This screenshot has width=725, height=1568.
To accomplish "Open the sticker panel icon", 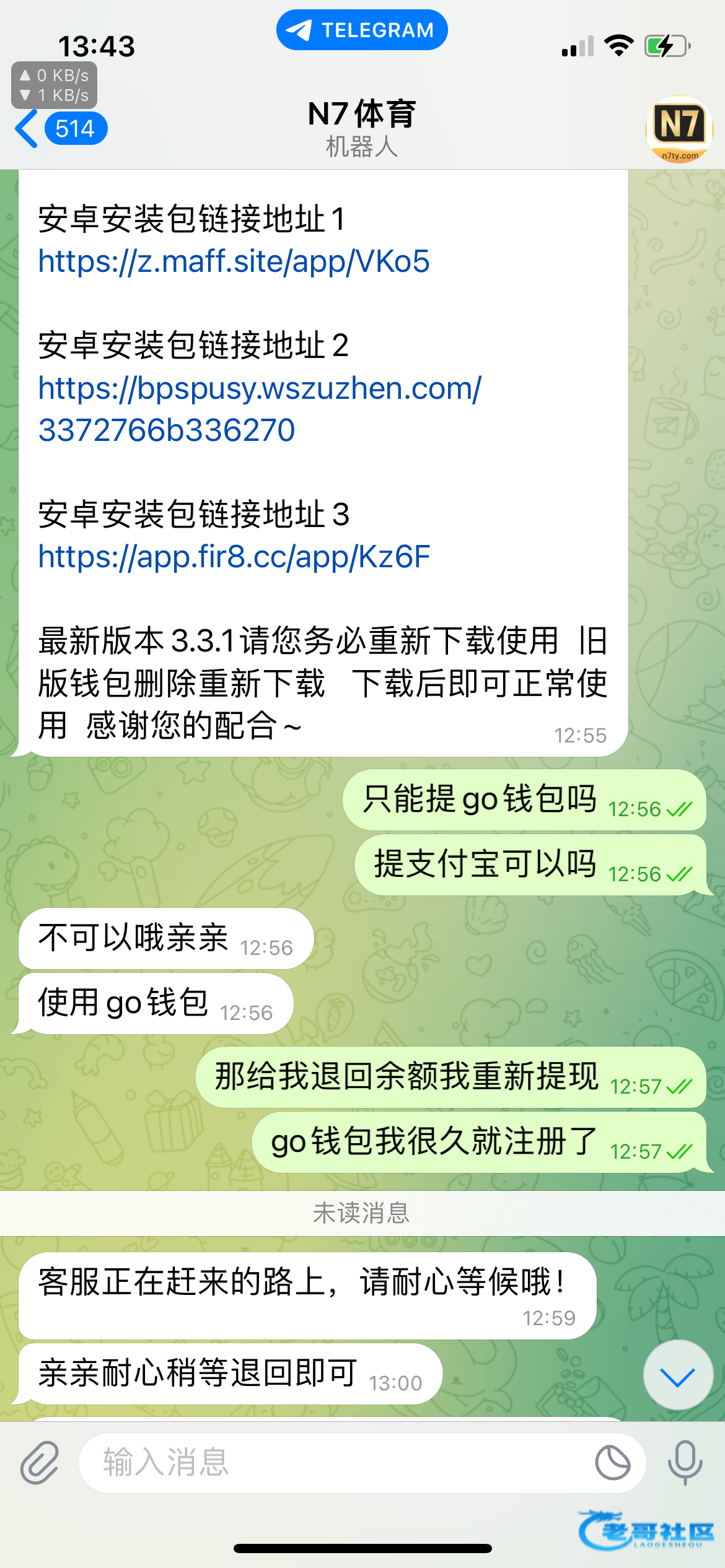I will tap(612, 1463).
